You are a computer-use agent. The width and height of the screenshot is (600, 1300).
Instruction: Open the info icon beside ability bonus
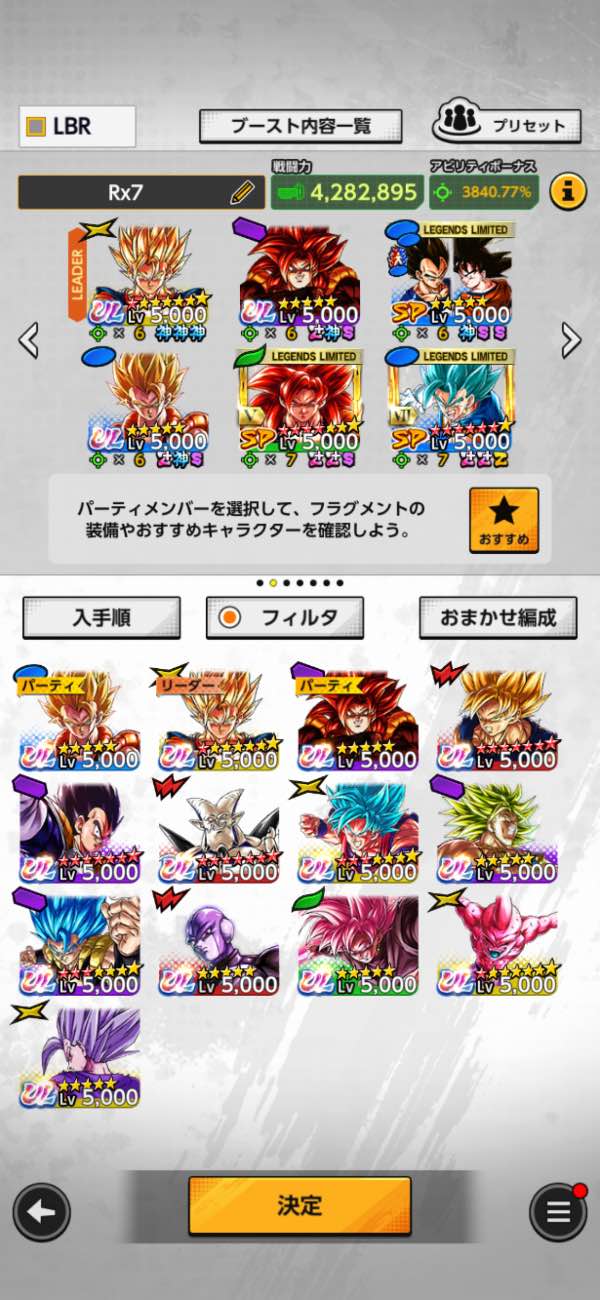tap(568, 191)
